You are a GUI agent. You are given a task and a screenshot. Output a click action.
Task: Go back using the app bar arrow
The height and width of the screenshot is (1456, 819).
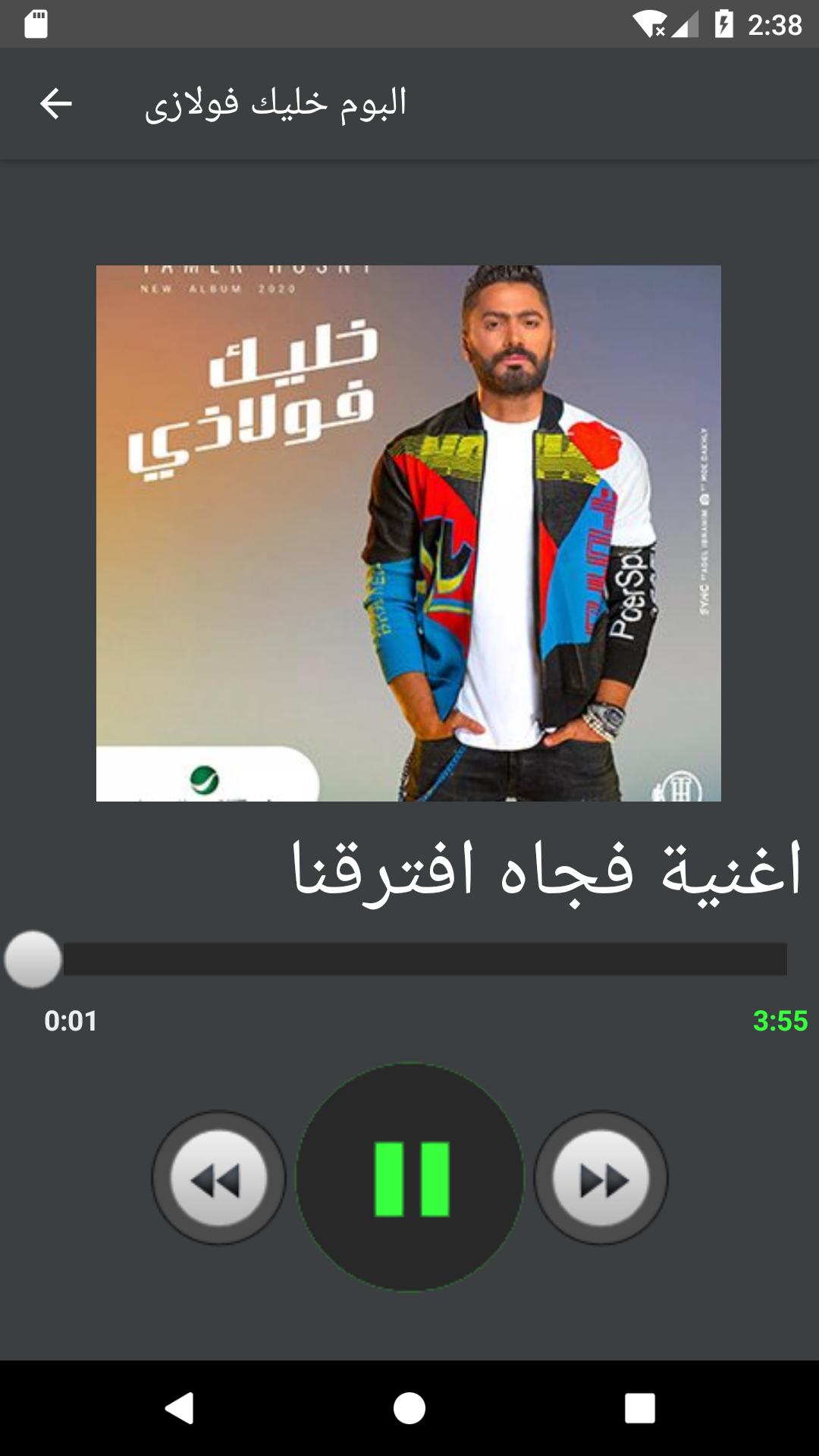click(55, 104)
